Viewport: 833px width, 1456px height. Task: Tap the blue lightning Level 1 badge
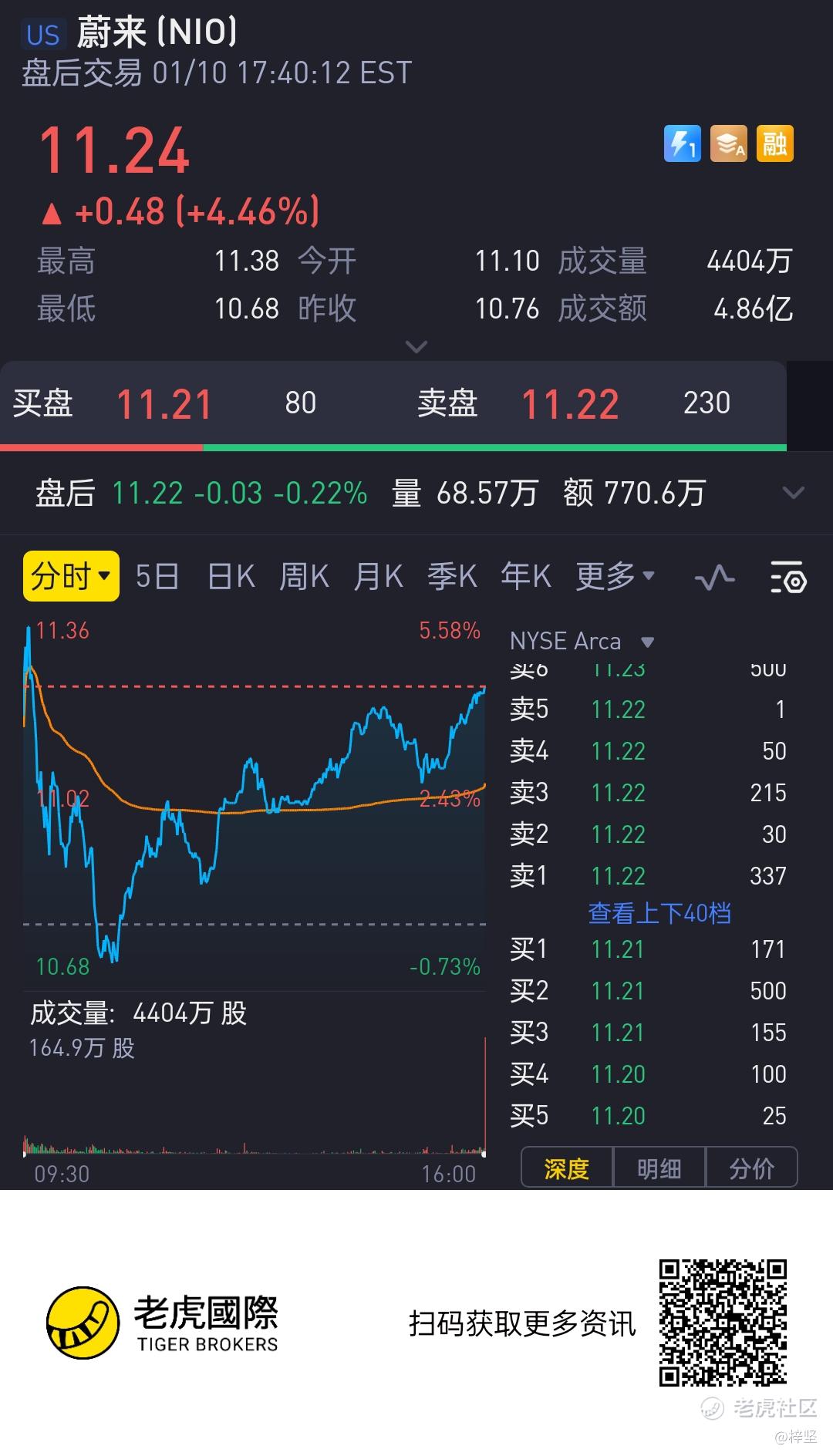pos(682,143)
